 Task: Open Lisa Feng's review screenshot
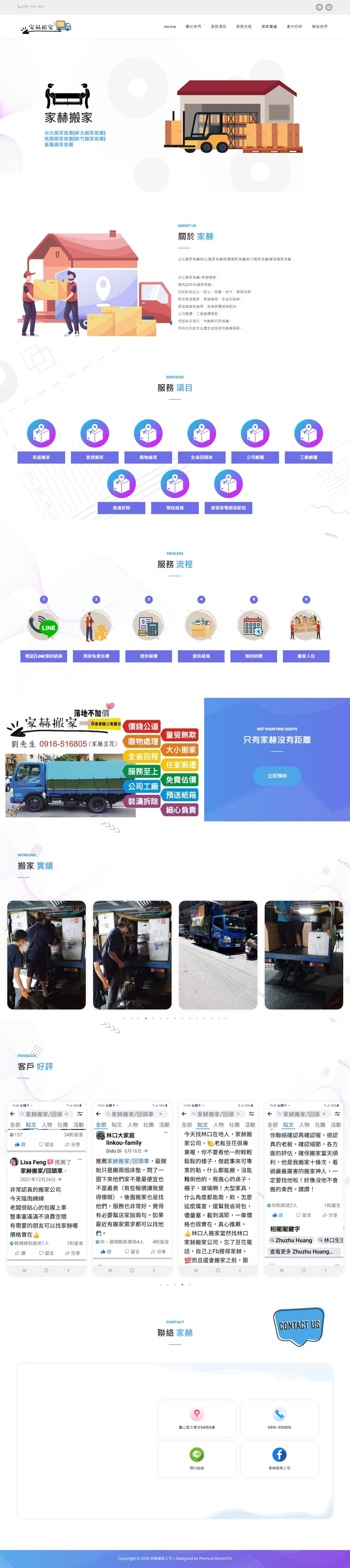tap(46, 1180)
